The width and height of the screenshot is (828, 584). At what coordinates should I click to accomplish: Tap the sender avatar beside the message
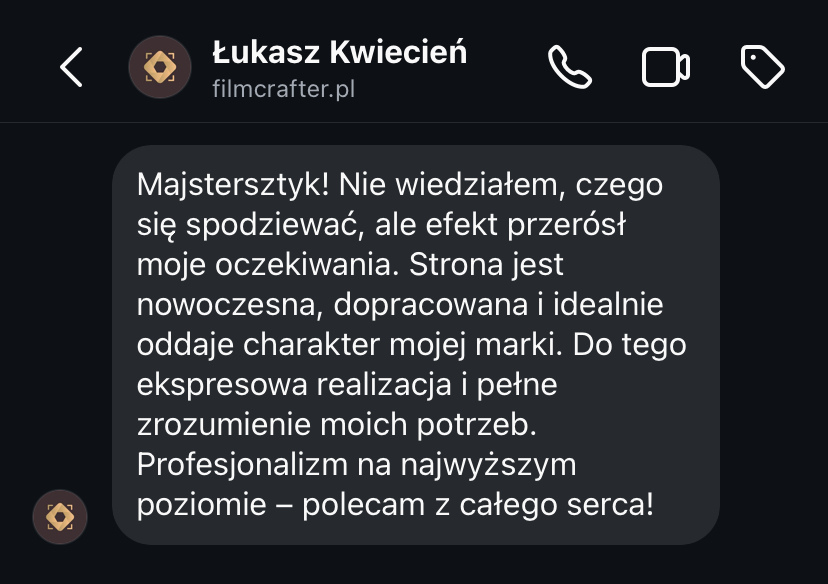click(60, 517)
